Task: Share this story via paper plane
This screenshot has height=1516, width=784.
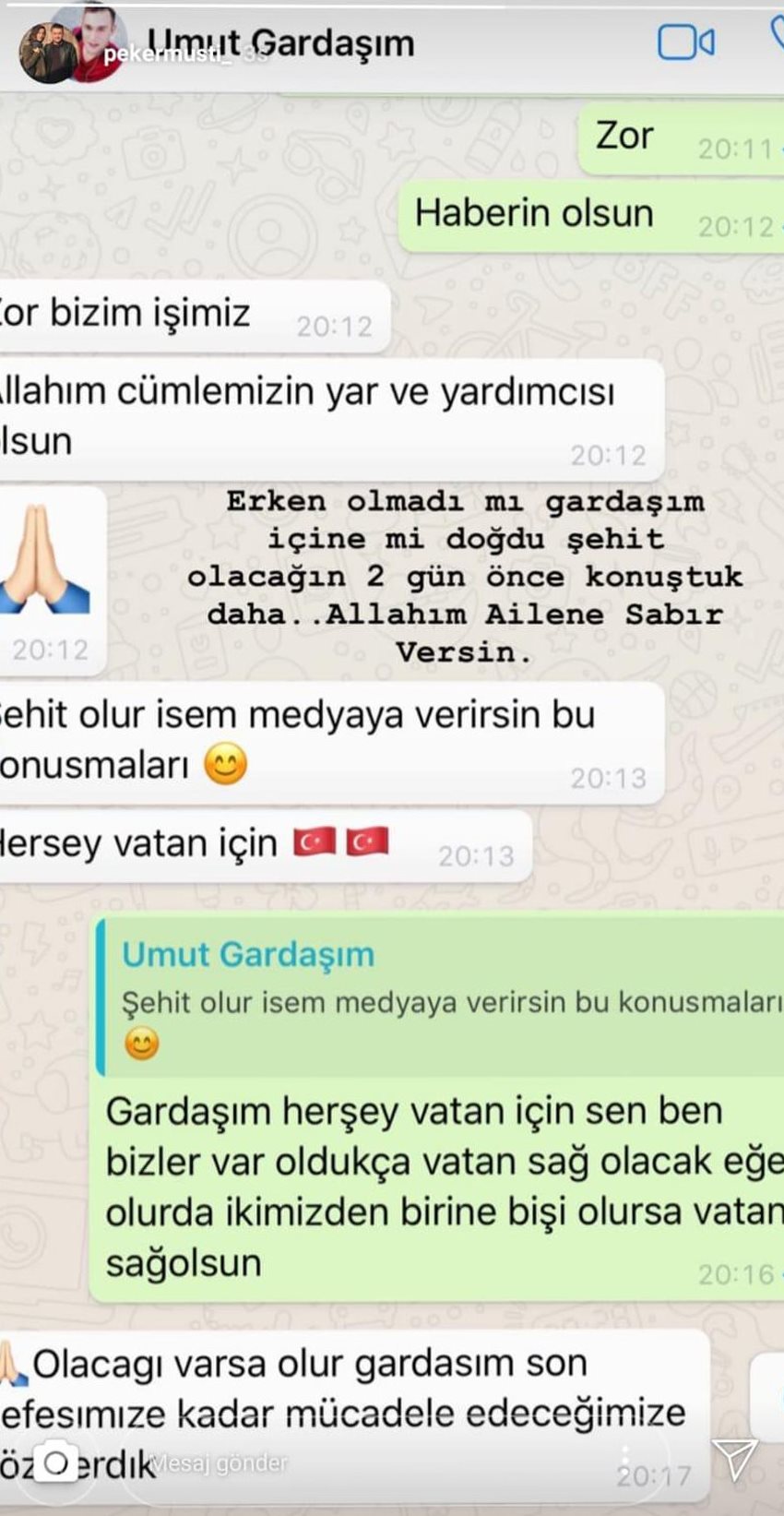Action: tap(735, 1461)
